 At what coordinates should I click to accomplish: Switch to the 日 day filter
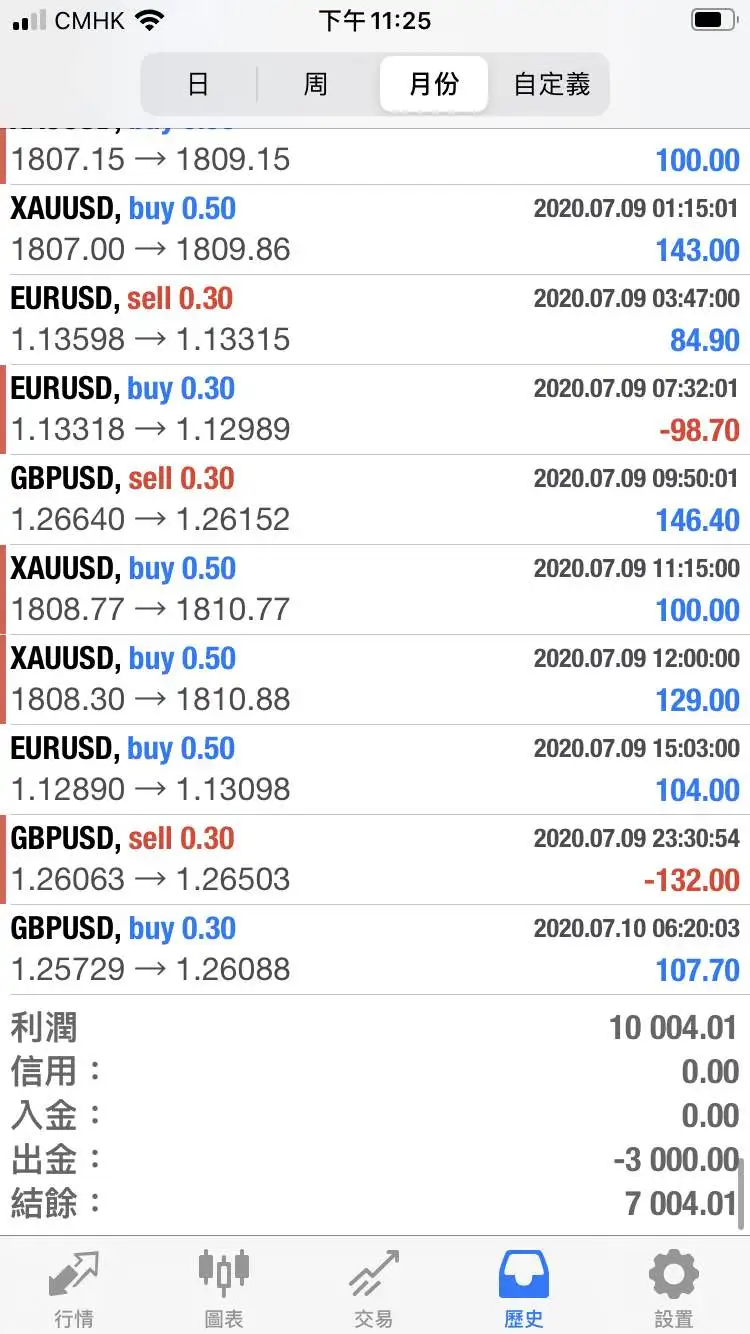pos(199,84)
